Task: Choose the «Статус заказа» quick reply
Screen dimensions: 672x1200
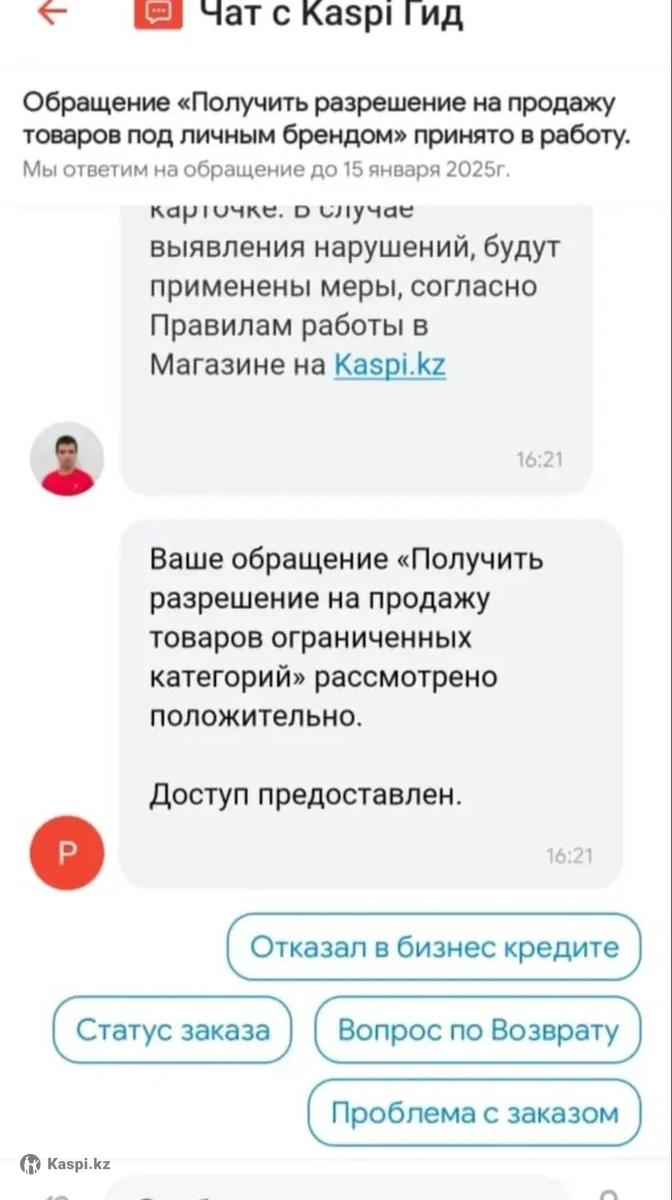Action: 172,1030
